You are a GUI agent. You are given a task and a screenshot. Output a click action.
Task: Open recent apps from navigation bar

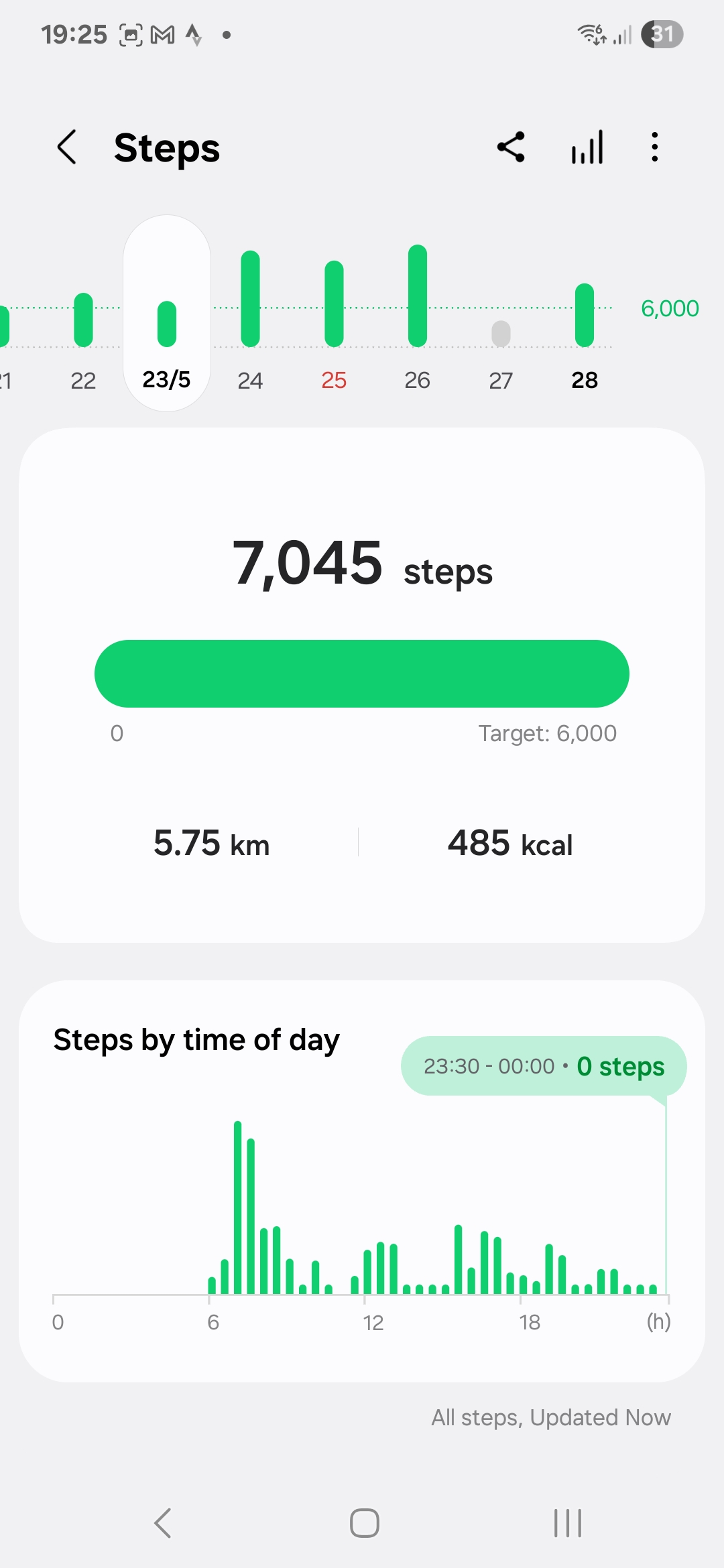click(x=568, y=1523)
